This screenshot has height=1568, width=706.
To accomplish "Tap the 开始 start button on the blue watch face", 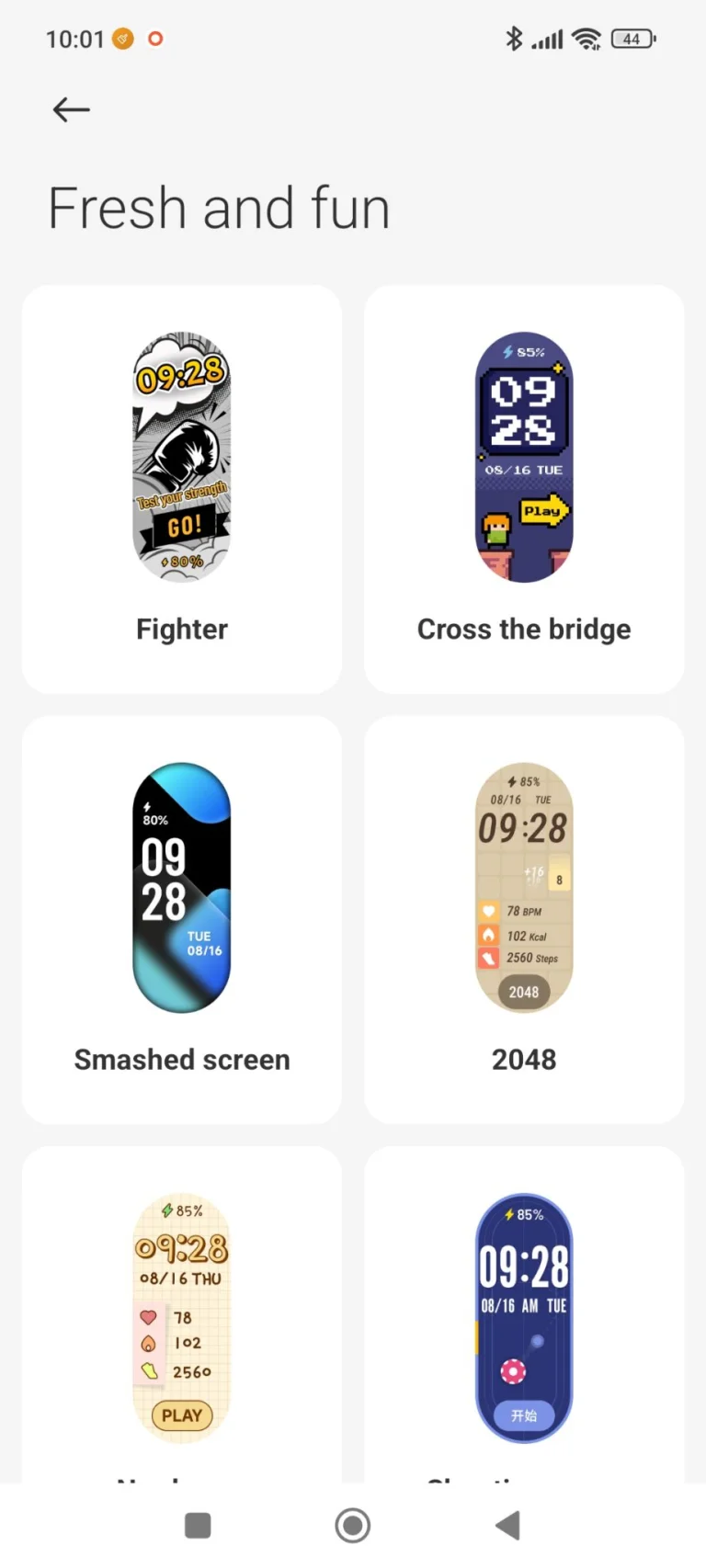I will coord(524,1415).
